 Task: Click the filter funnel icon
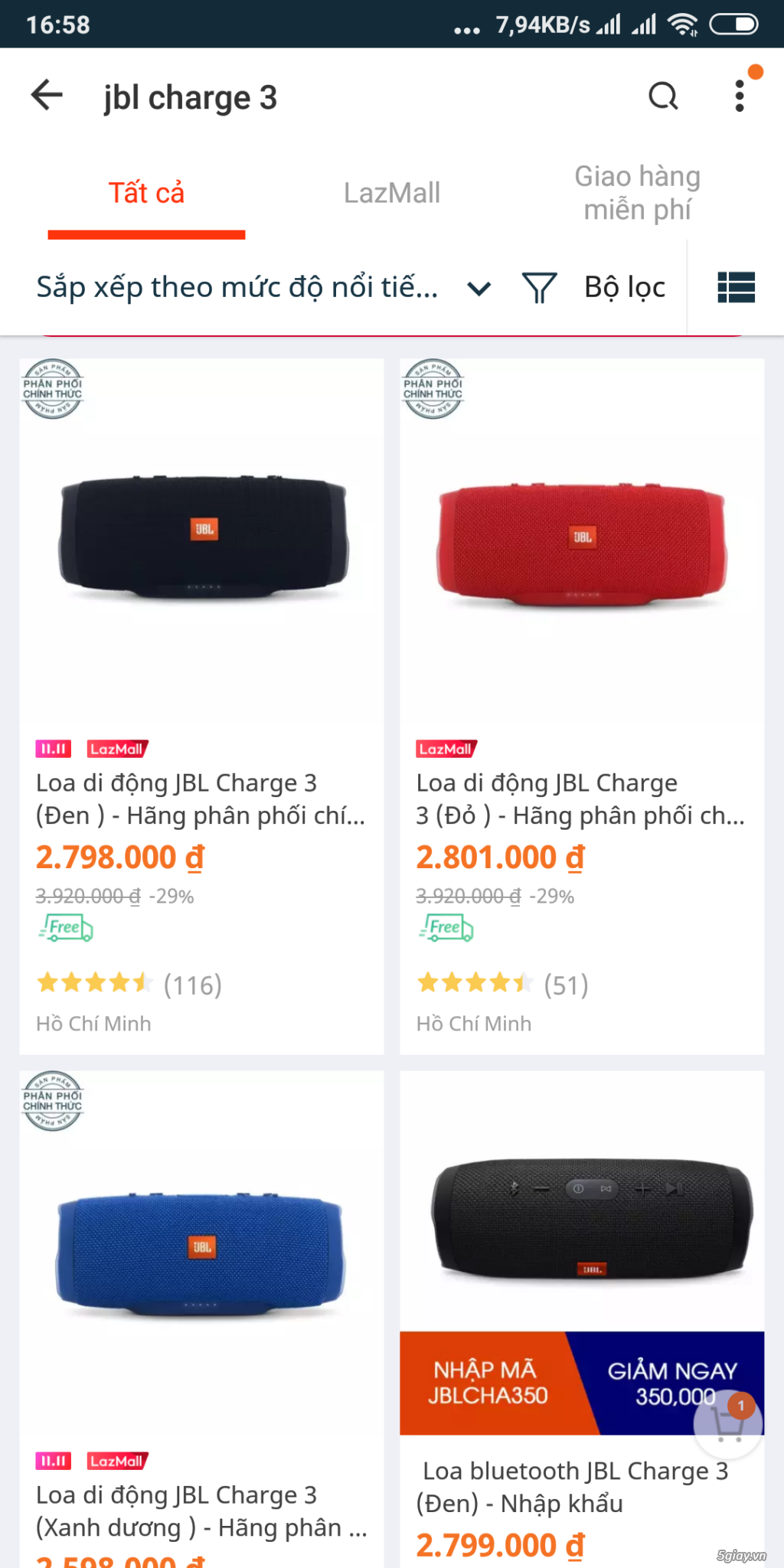(x=539, y=286)
